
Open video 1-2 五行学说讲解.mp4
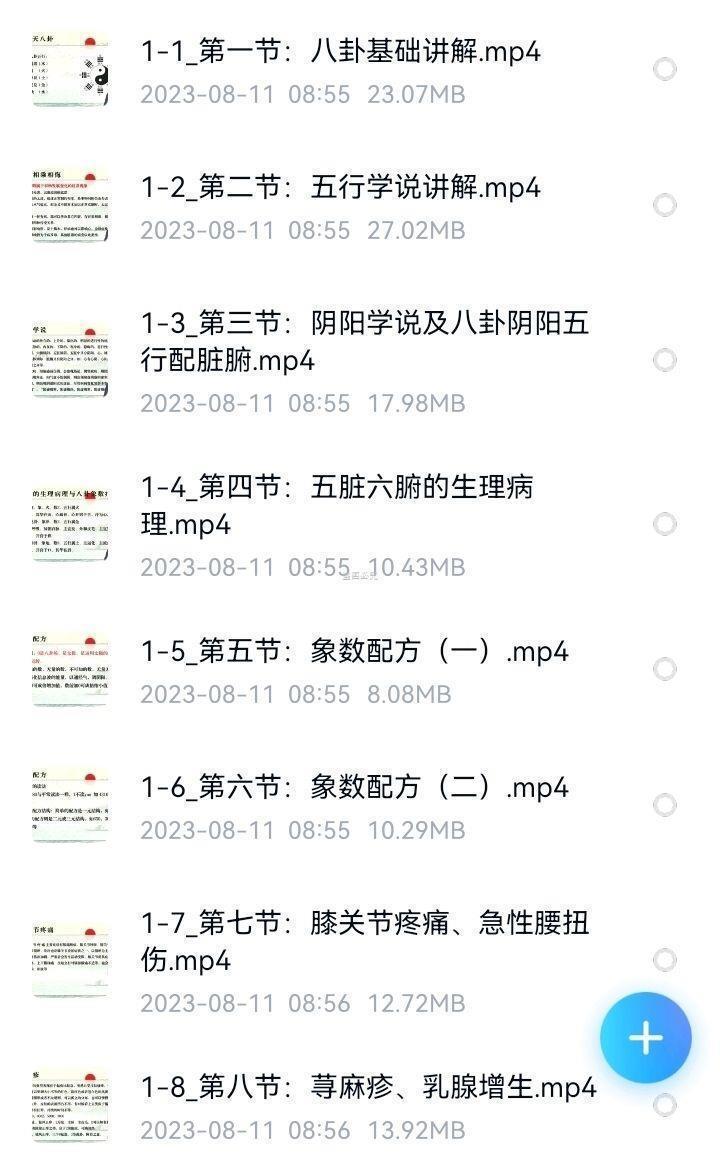click(x=340, y=187)
